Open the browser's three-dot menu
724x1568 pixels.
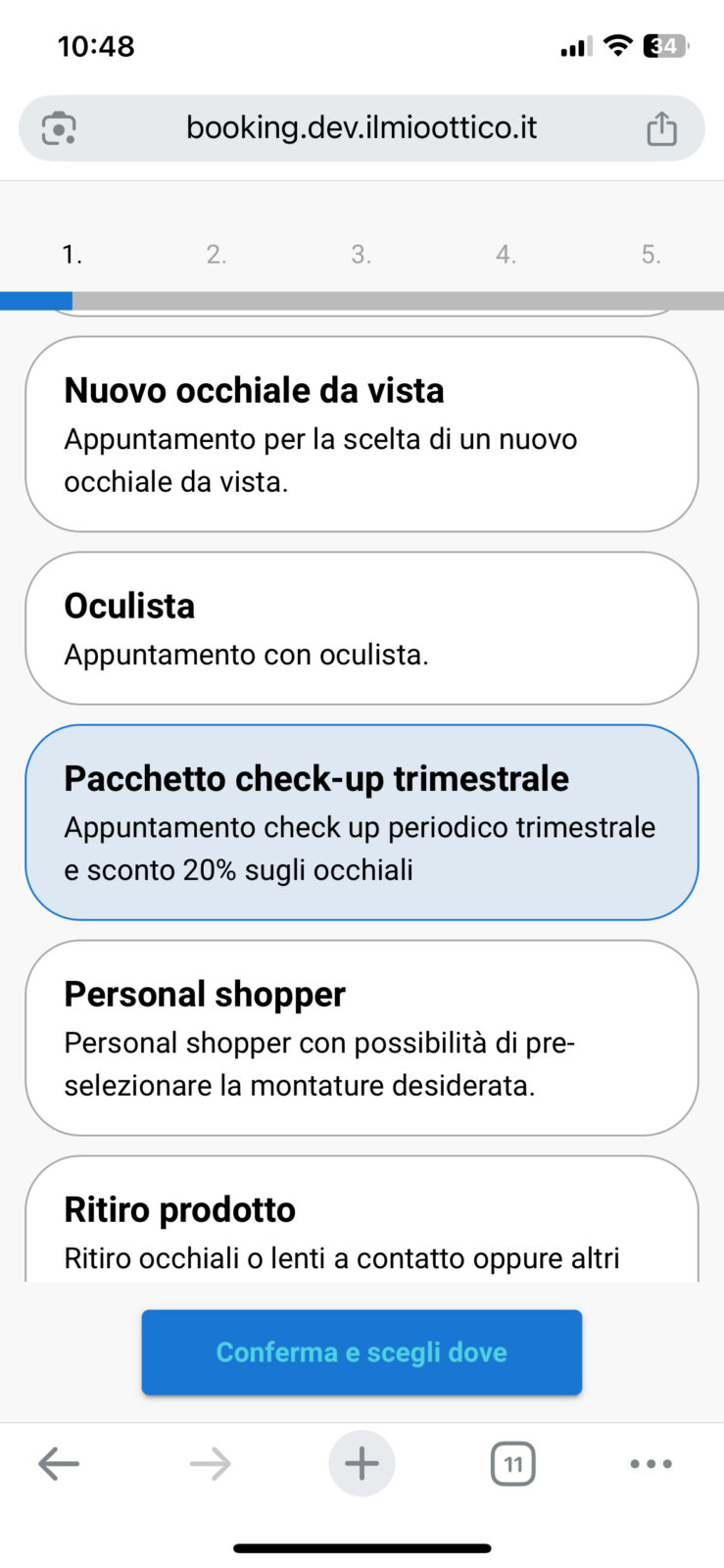[651, 1464]
